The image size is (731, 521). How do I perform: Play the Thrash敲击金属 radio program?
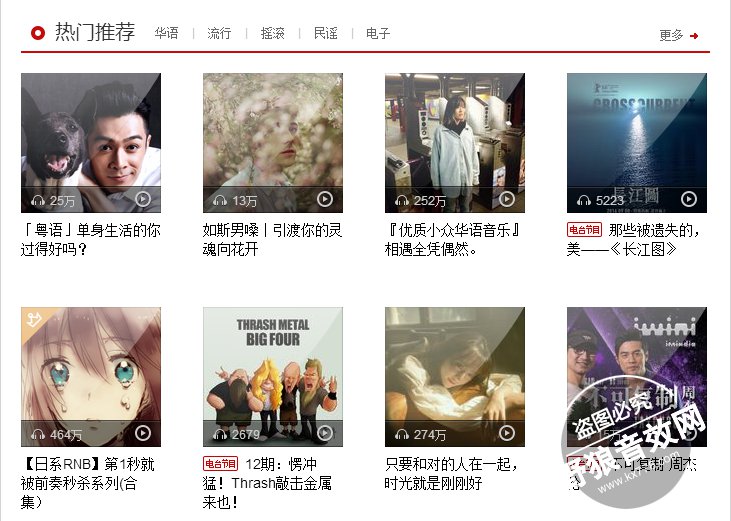pyautogui.click(x=325, y=434)
